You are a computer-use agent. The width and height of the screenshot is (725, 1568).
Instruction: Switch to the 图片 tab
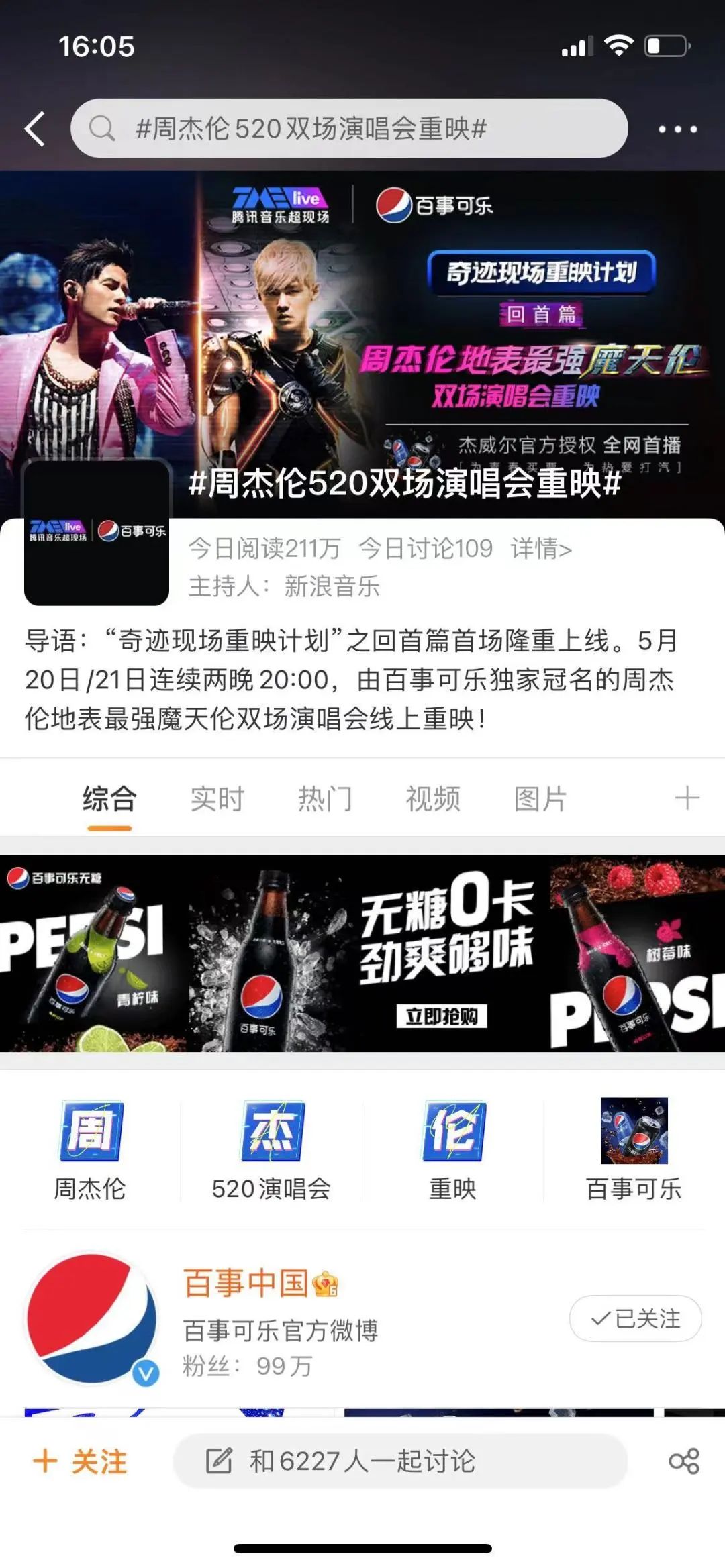coord(540,799)
